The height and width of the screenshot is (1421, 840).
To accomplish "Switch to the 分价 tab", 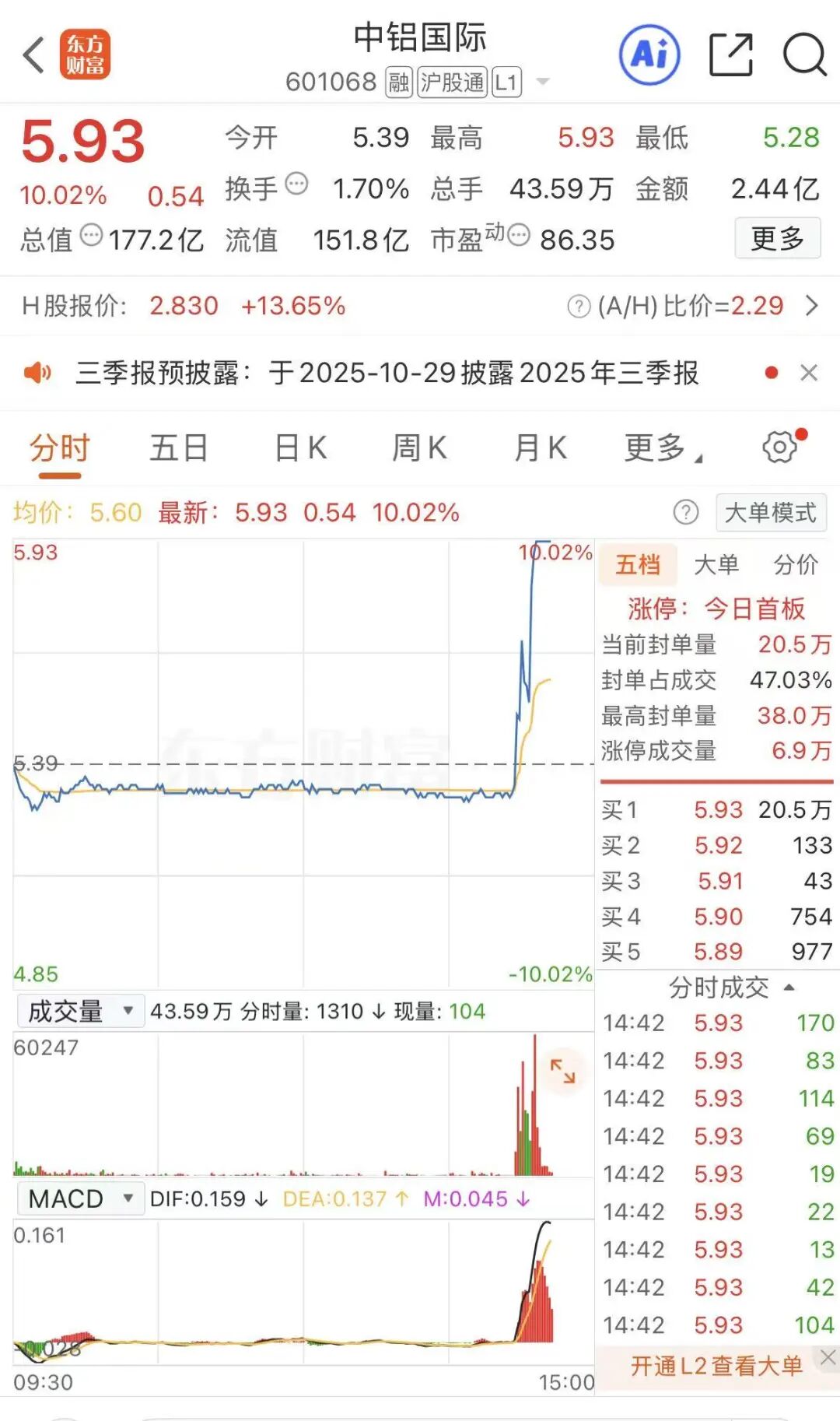I will [x=795, y=565].
